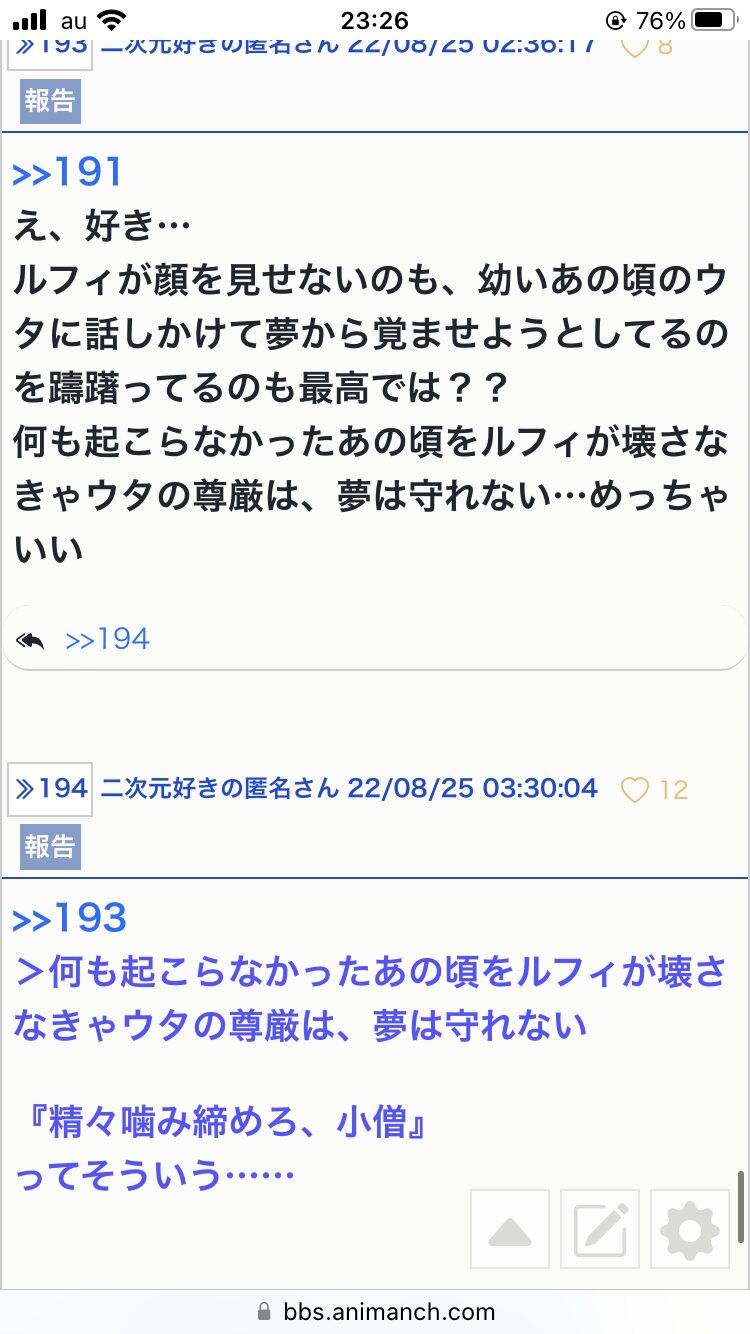Jump to top with the up arrow
Image resolution: width=750 pixels, height=1334 pixels.
pyautogui.click(x=510, y=1229)
